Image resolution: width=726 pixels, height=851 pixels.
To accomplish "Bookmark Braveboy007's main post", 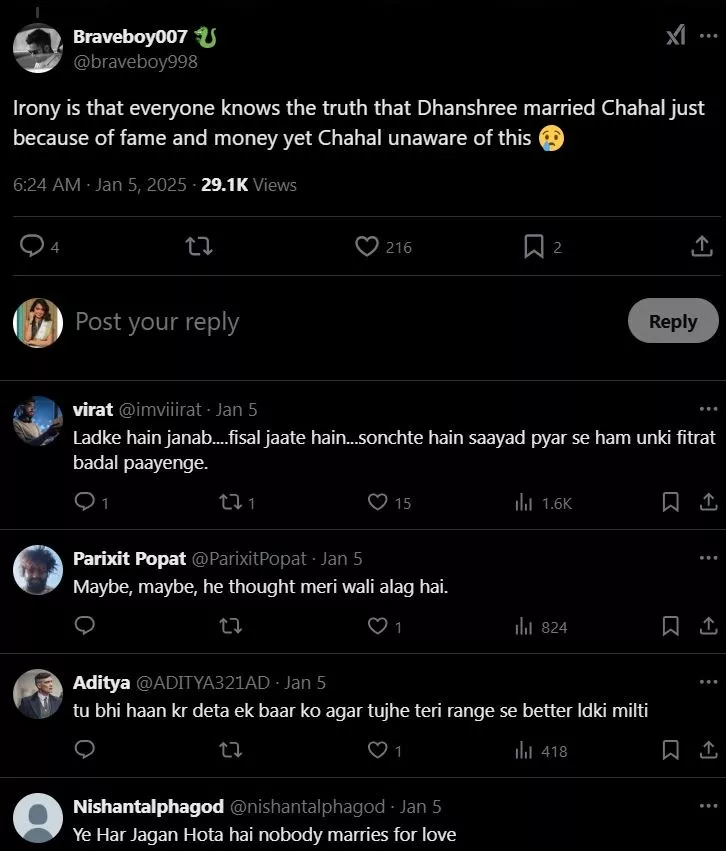I will 534,246.
